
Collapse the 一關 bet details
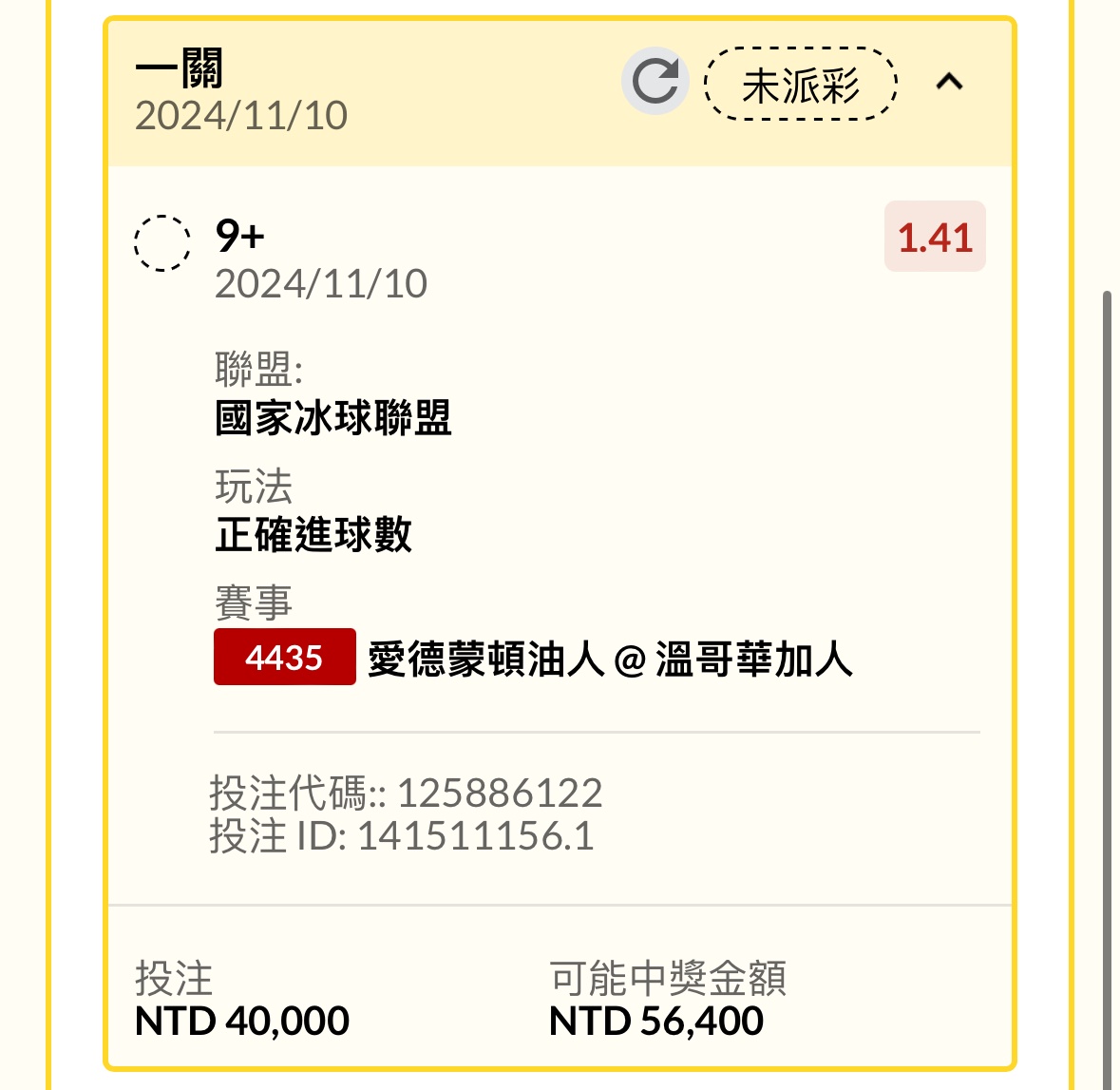point(949,83)
